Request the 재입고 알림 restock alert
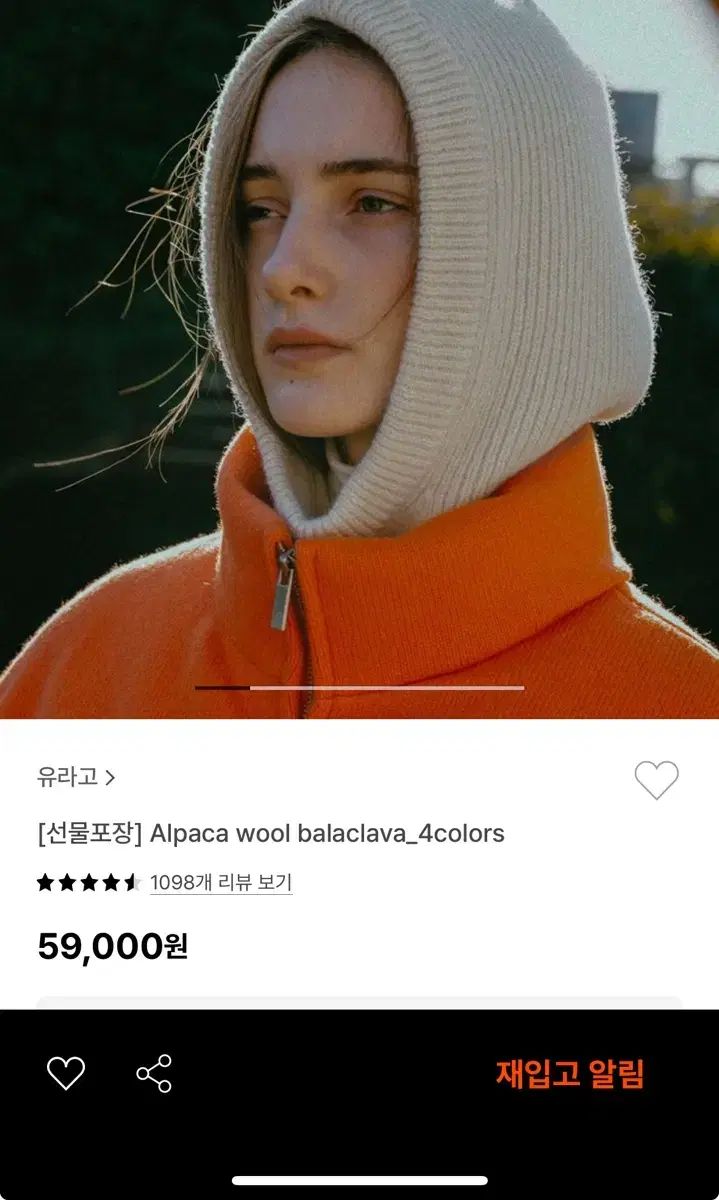Image resolution: width=719 pixels, height=1200 pixels. coord(570,1073)
